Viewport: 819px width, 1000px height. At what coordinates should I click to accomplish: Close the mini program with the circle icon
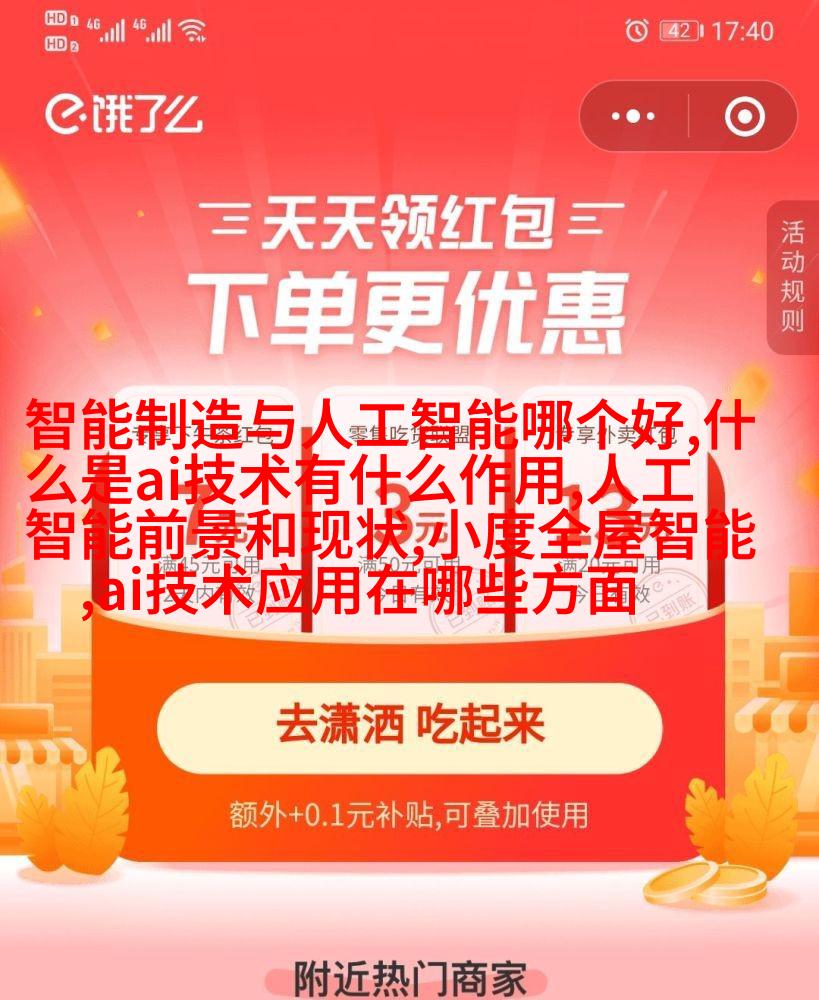pyautogui.click(x=744, y=116)
